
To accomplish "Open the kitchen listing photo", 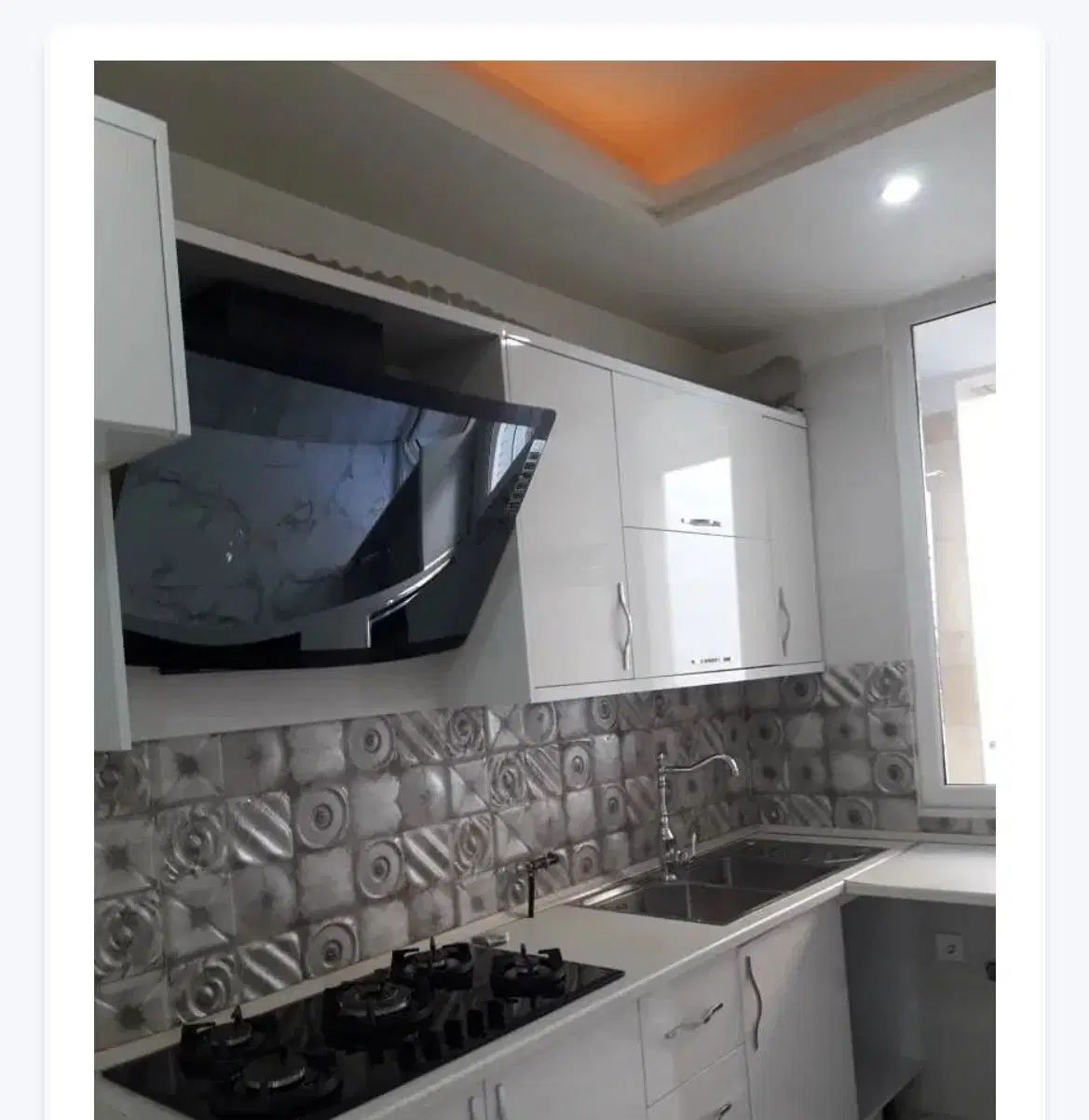I will 544,589.
